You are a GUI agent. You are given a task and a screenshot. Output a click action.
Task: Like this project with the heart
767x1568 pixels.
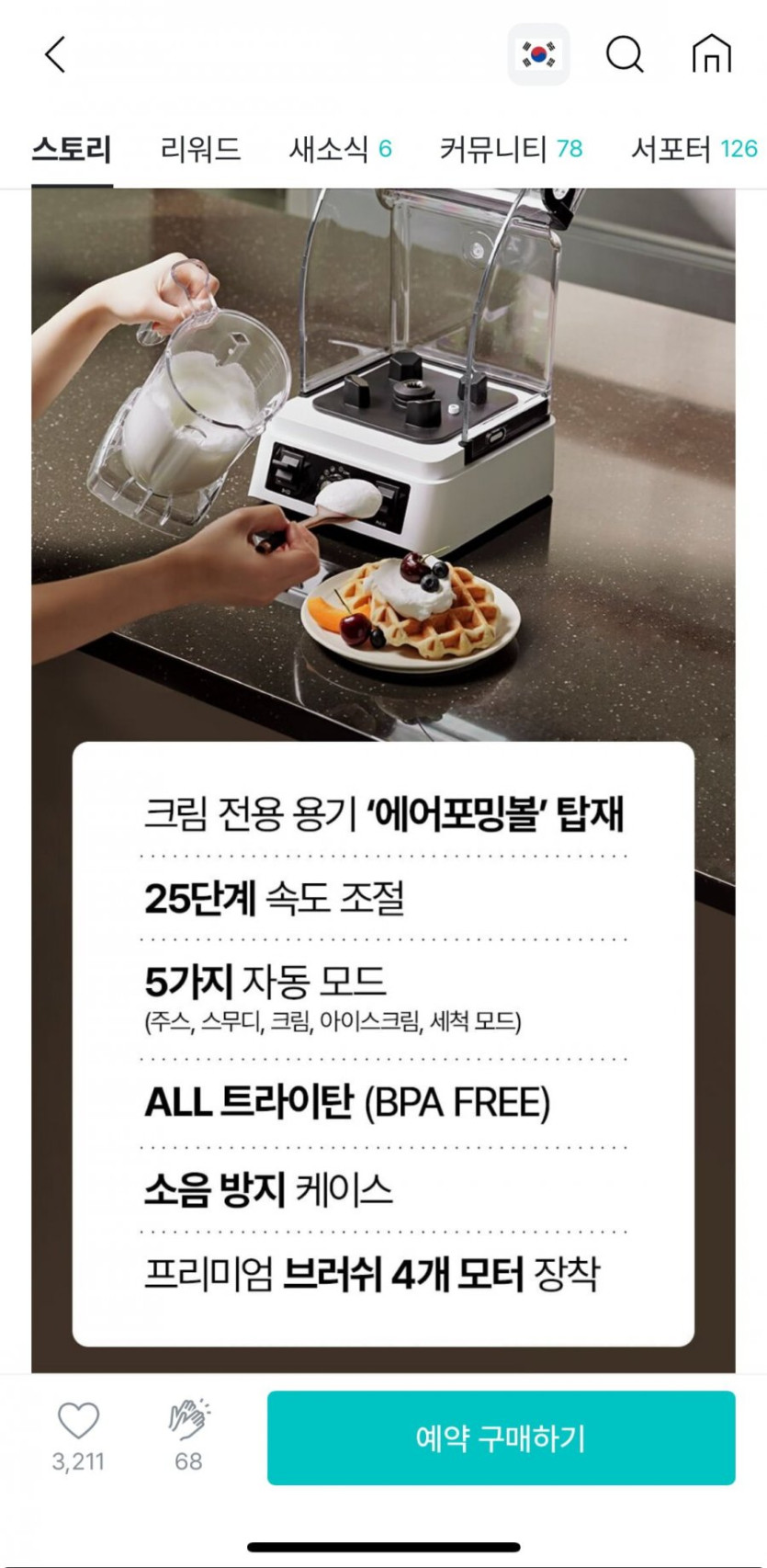79,1421
